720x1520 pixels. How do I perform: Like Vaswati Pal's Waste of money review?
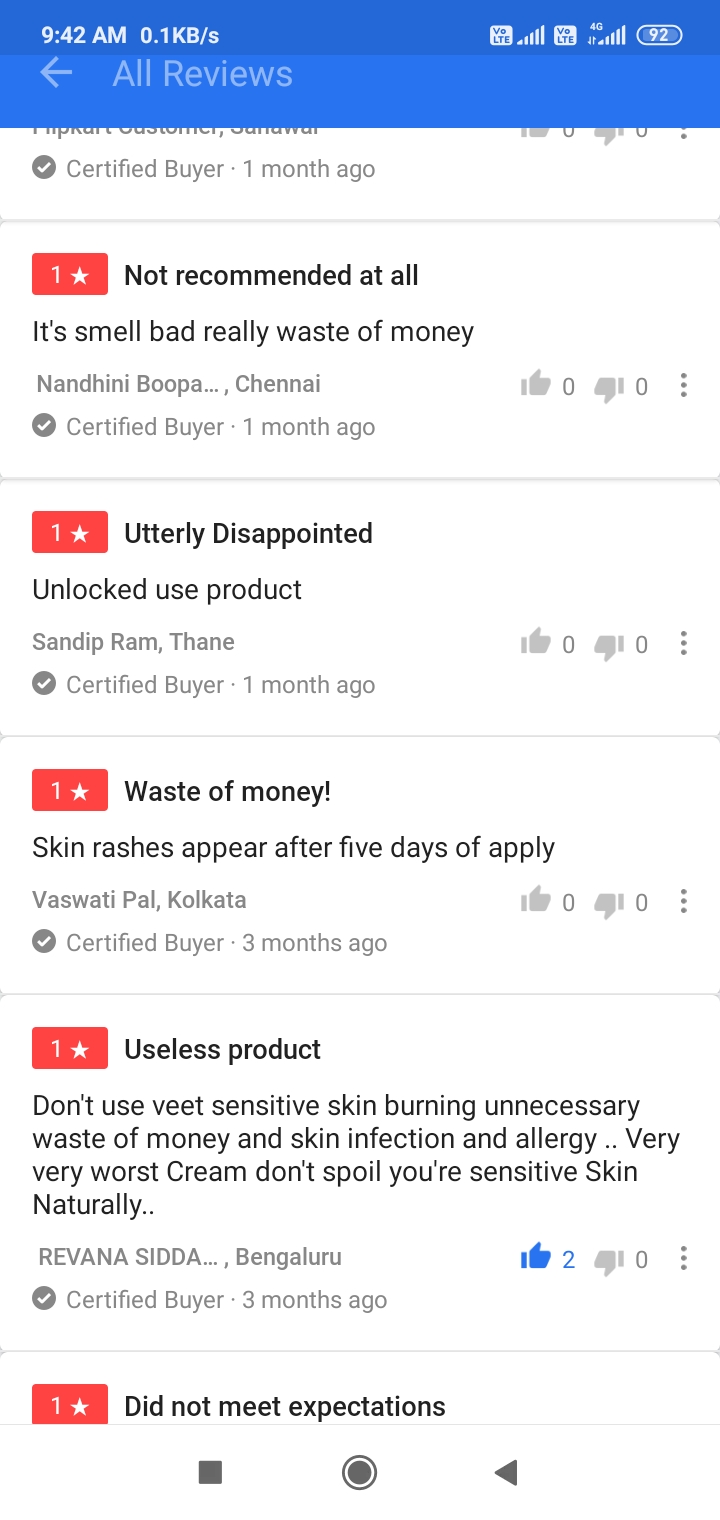(536, 900)
